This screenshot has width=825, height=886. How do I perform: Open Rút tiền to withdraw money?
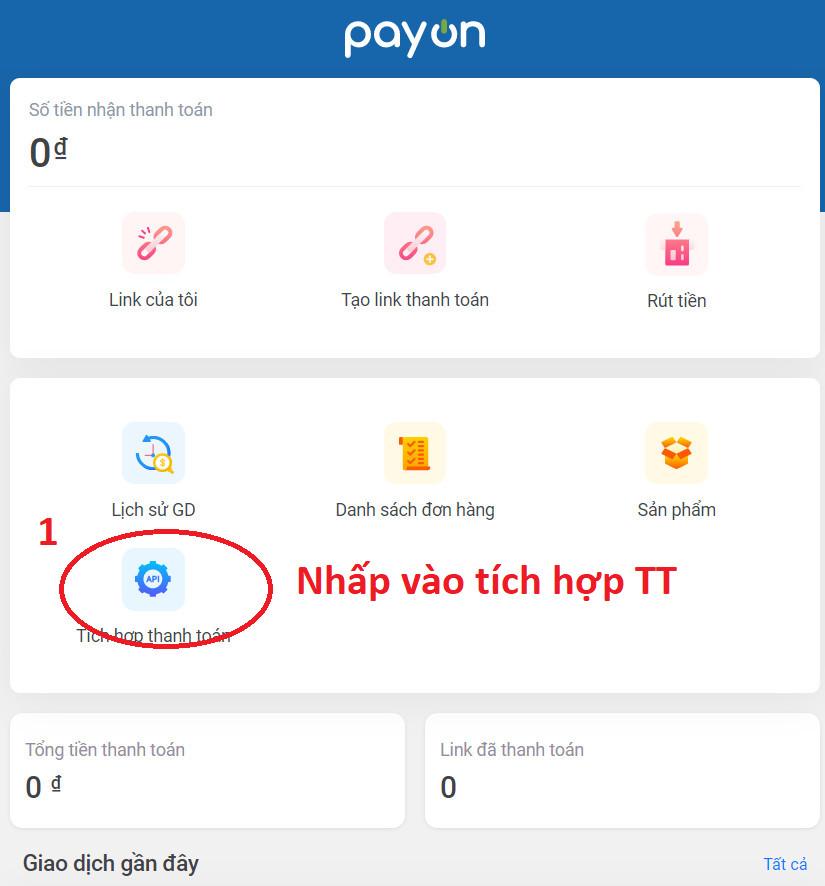[x=677, y=244]
